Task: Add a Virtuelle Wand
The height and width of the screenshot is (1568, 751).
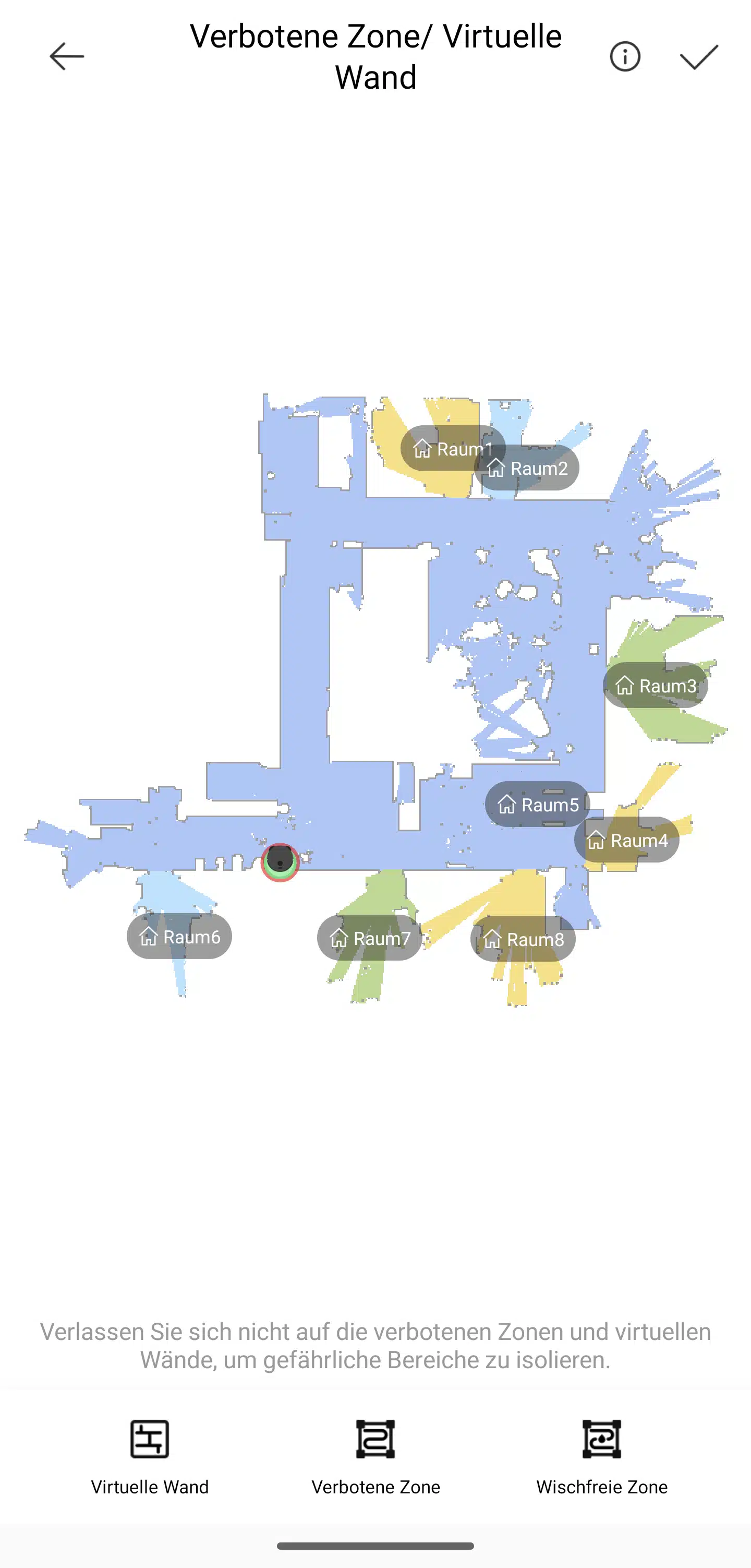Action: pyautogui.click(x=150, y=1457)
